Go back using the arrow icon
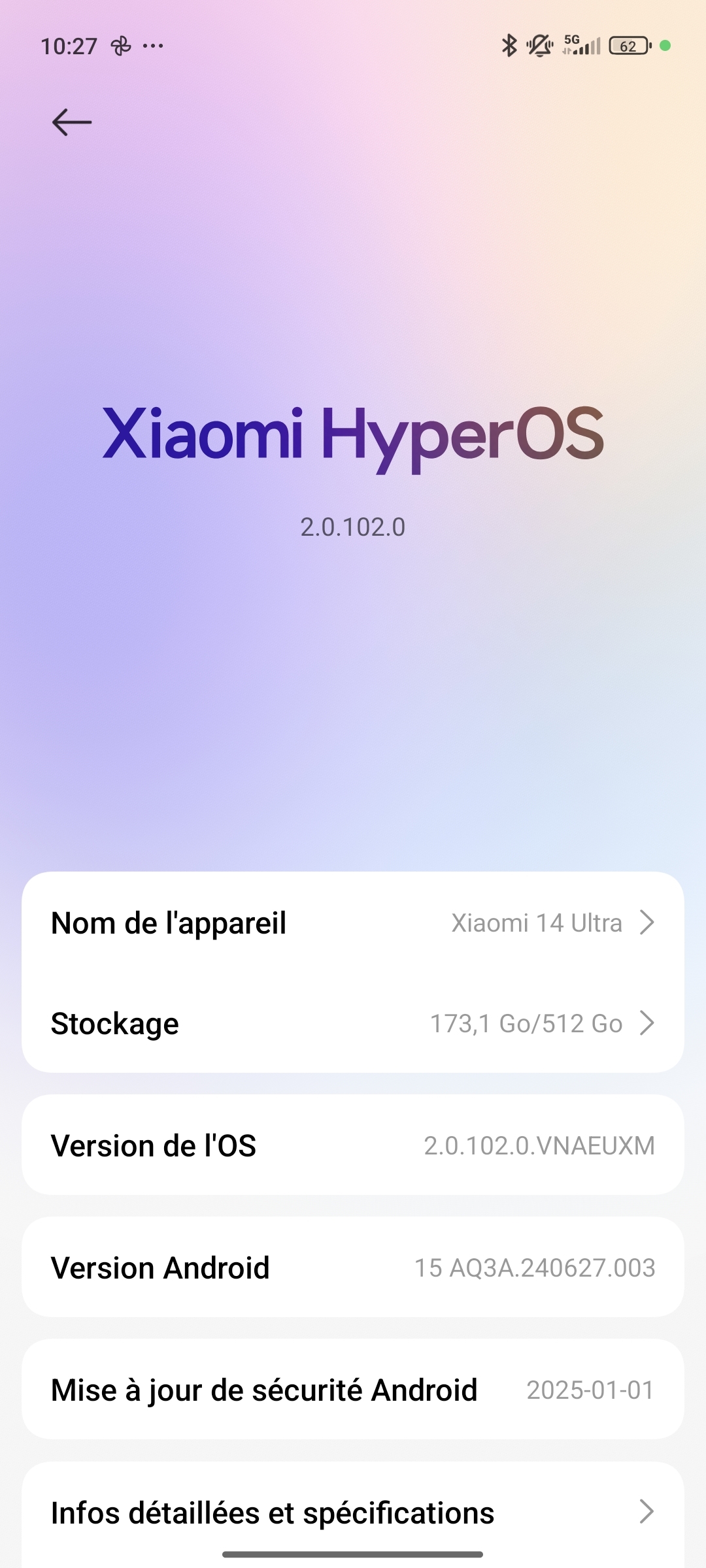The height and width of the screenshot is (1568, 706). click(72, 122)
